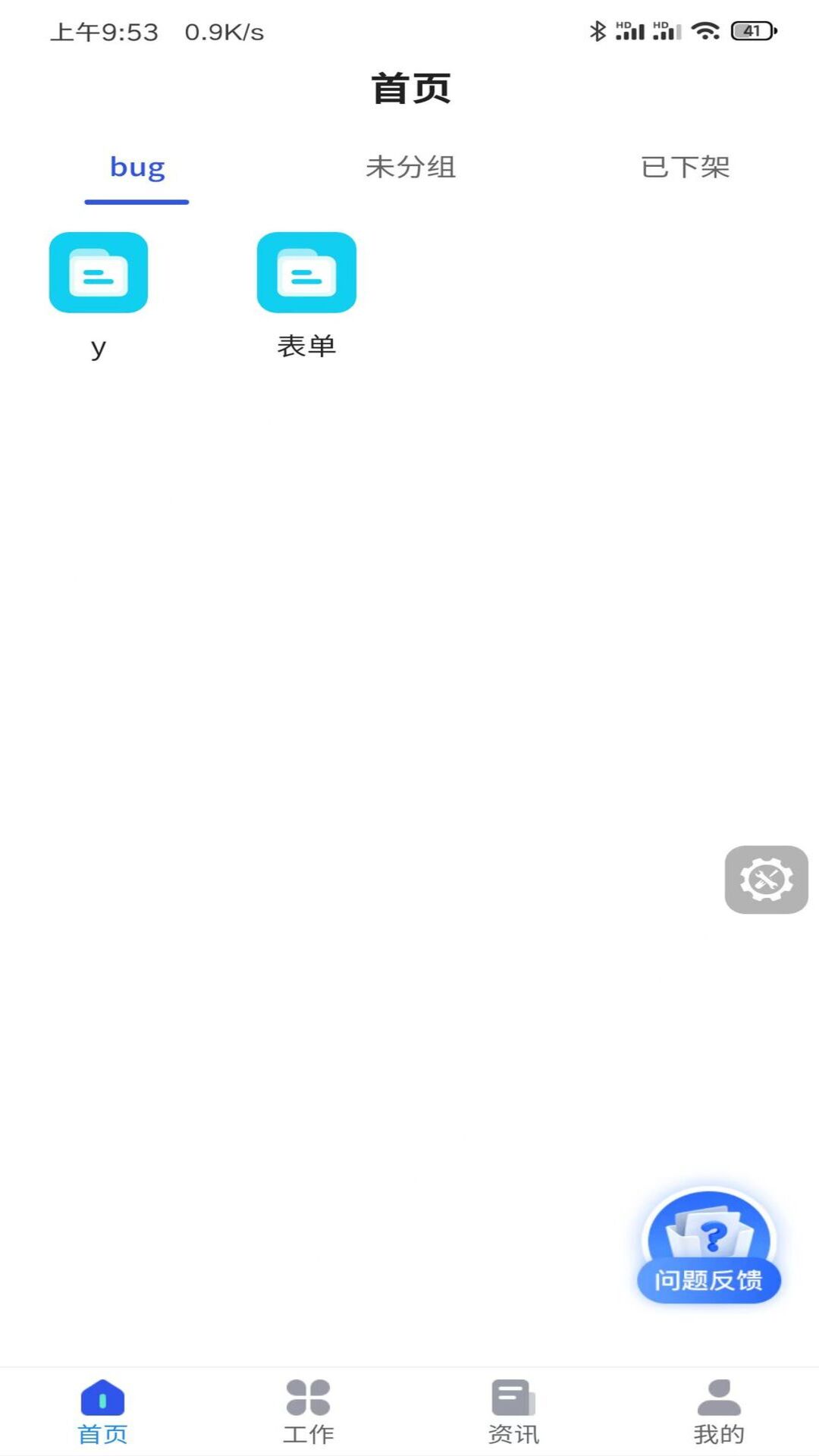Switch to the 工作 tab
Viewport: 819px width, 1456px height.
click(x=308, y=1412)
